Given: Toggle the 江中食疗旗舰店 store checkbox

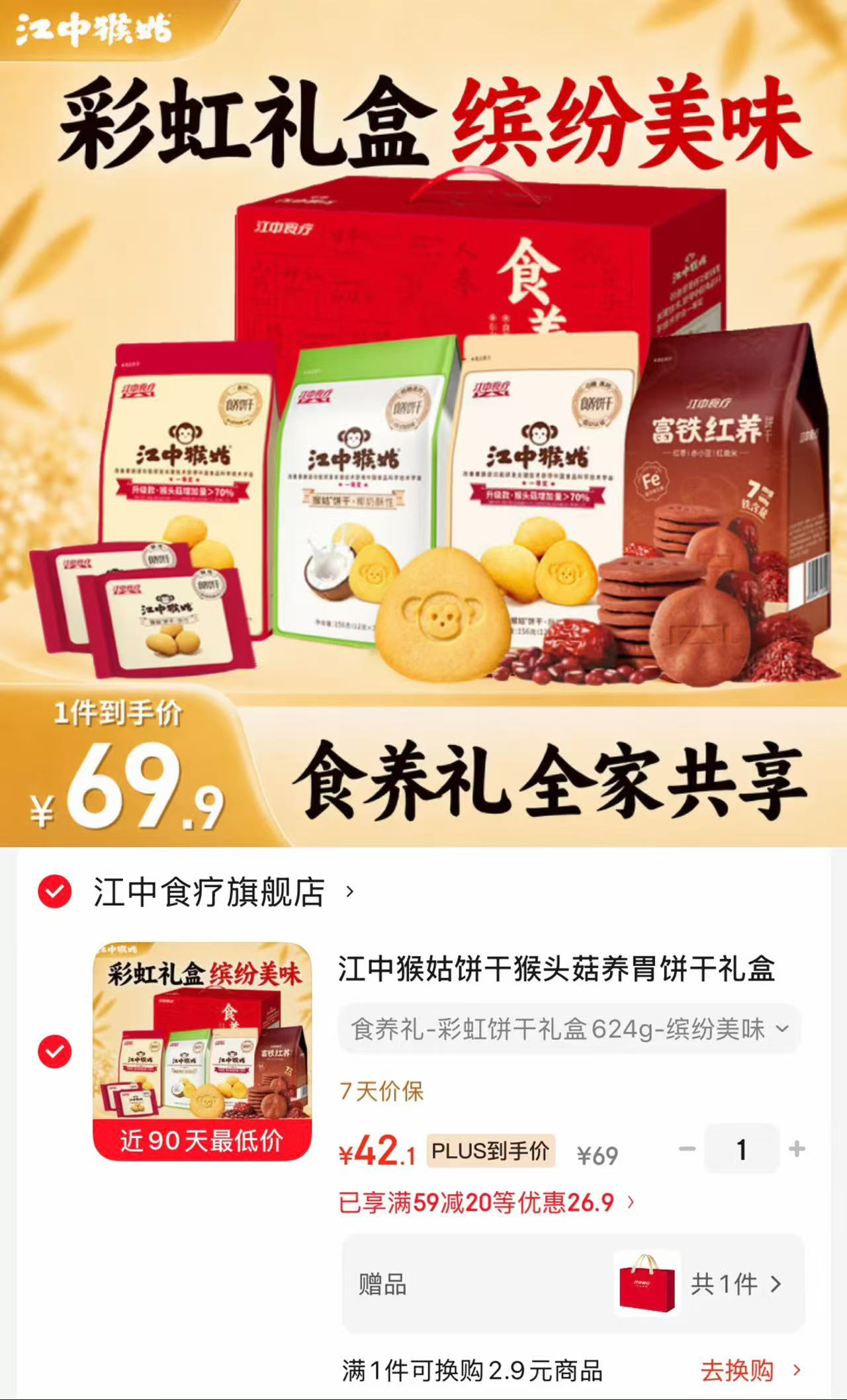Looking at the screenshot, I should click(x=55, y=891).
